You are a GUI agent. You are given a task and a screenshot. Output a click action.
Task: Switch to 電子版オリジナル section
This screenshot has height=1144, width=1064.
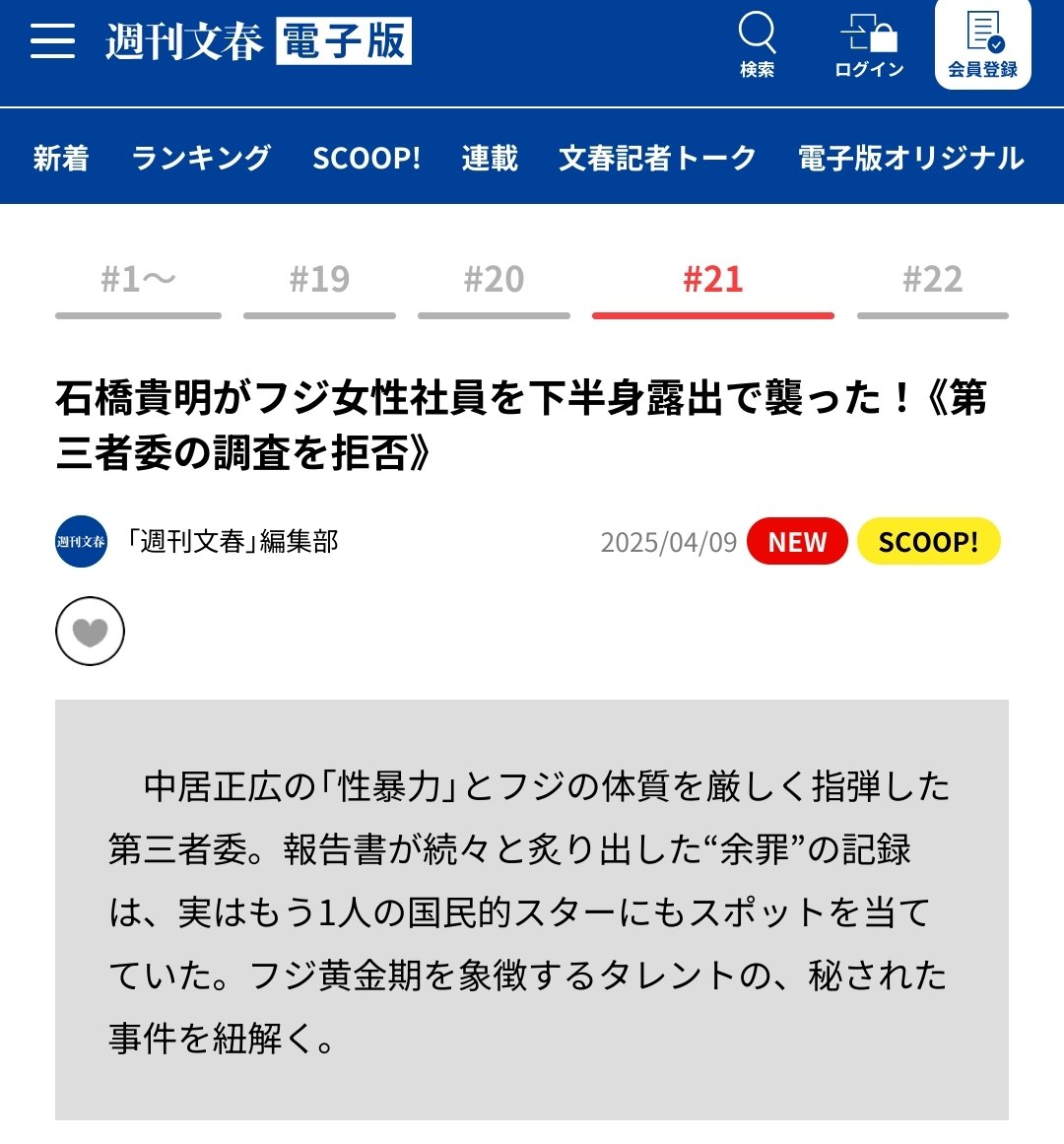pos(910,158)
